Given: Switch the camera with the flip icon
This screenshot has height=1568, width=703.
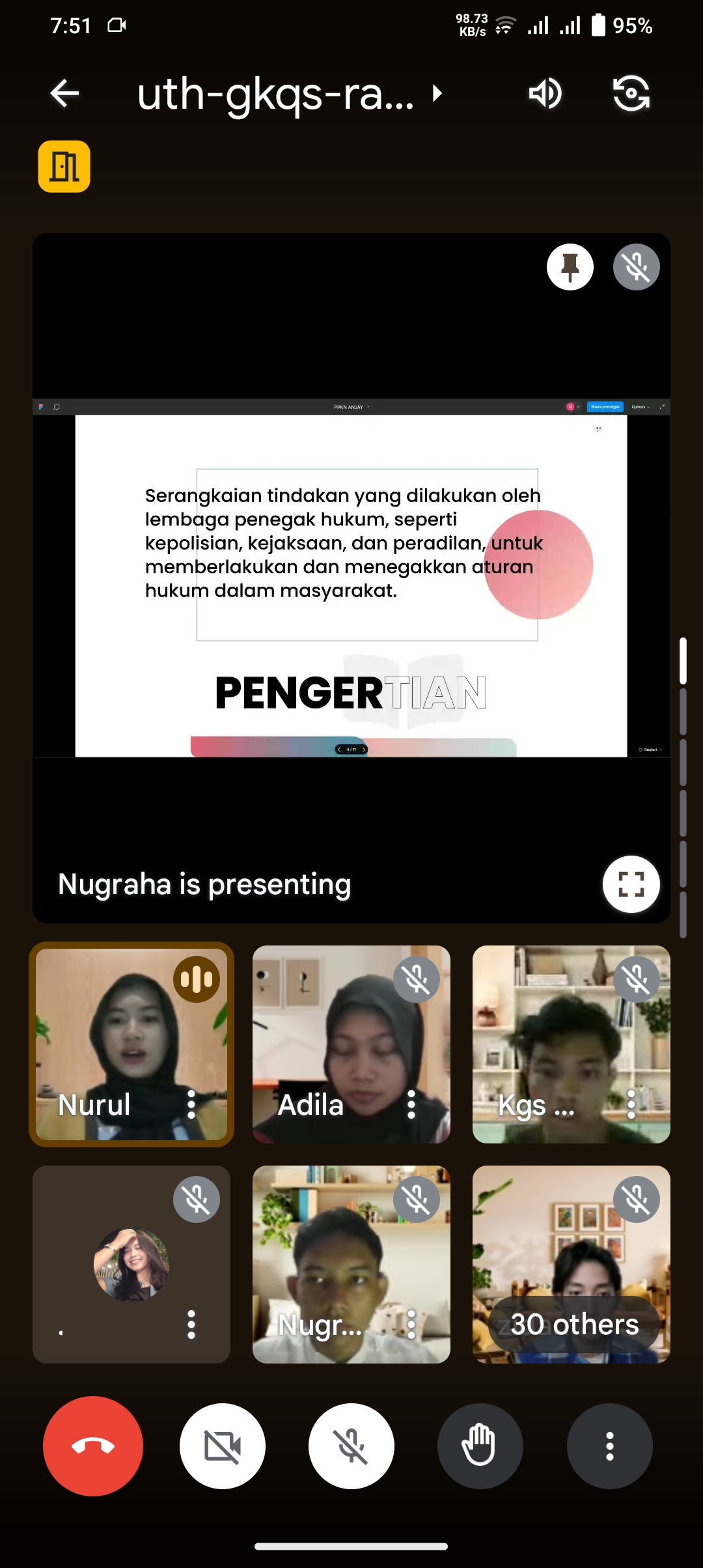Looking at the screenshot, I should pos(631,94).
